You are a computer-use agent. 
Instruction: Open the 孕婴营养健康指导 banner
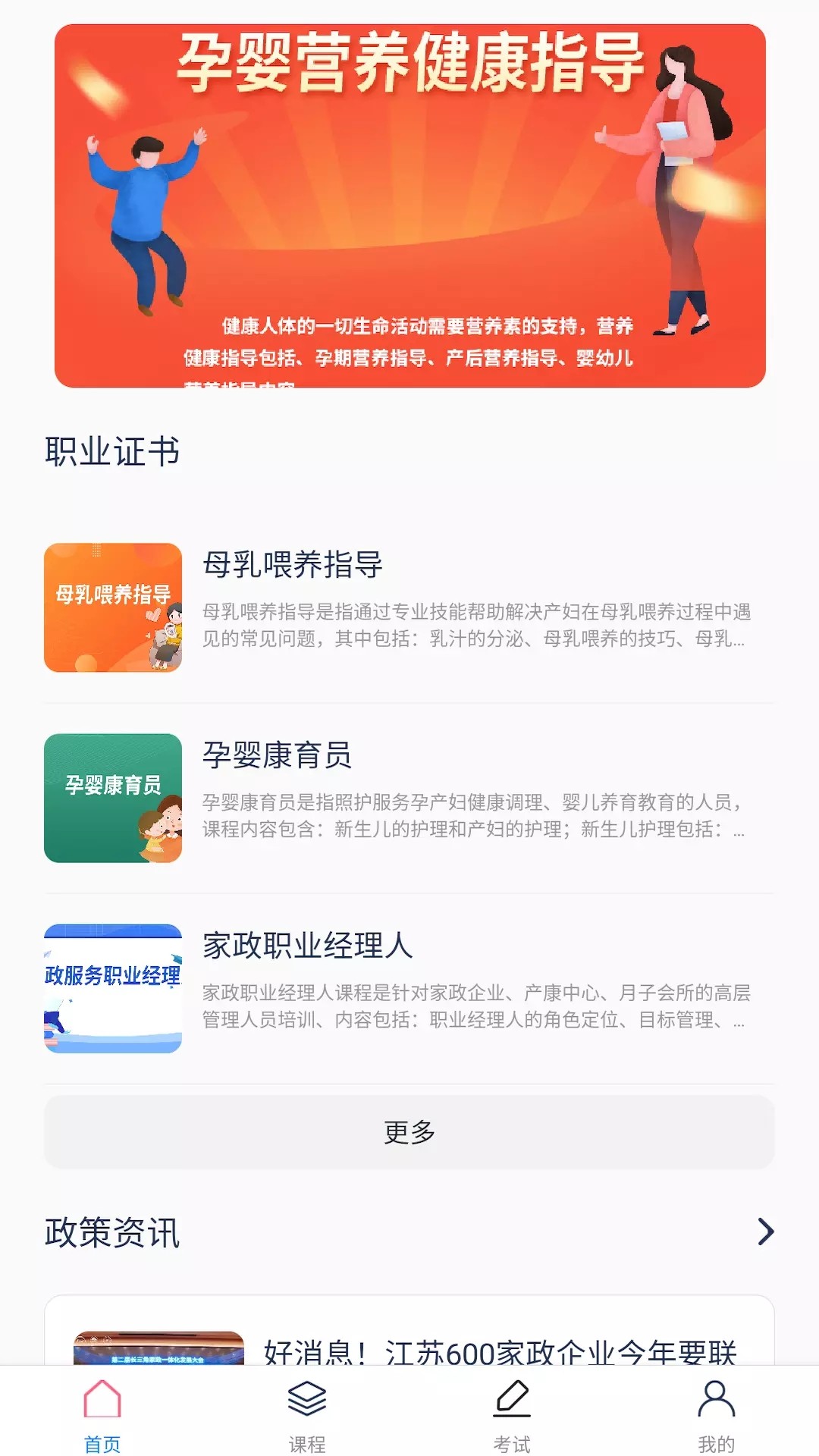pyautogui.click(x=409, y=205)
